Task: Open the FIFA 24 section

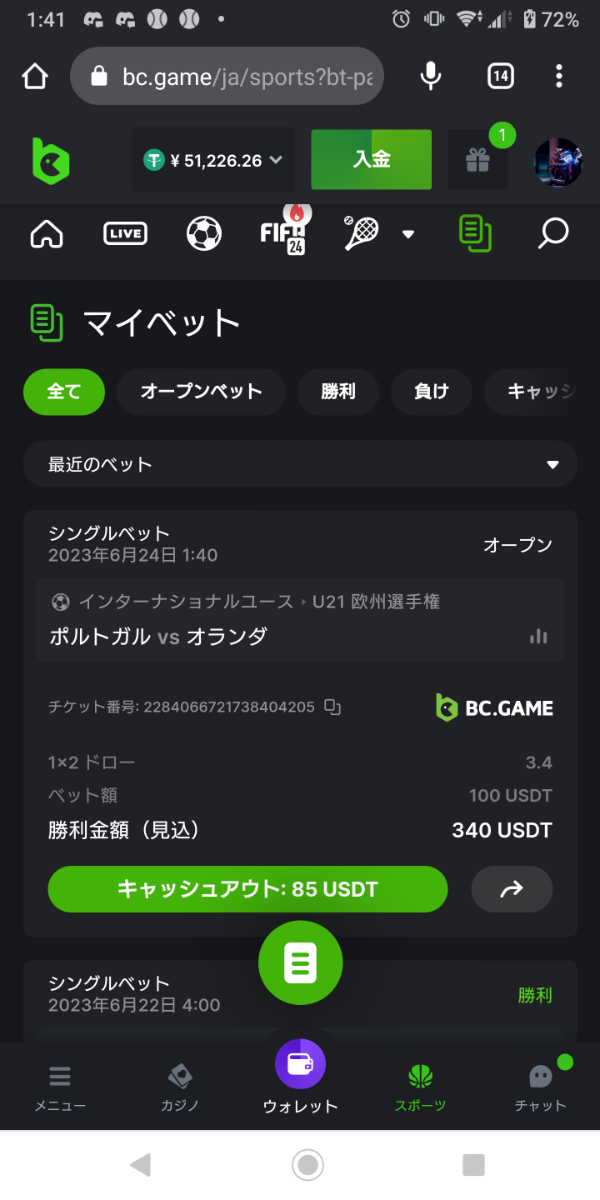Action: click(x=282, y=234)
